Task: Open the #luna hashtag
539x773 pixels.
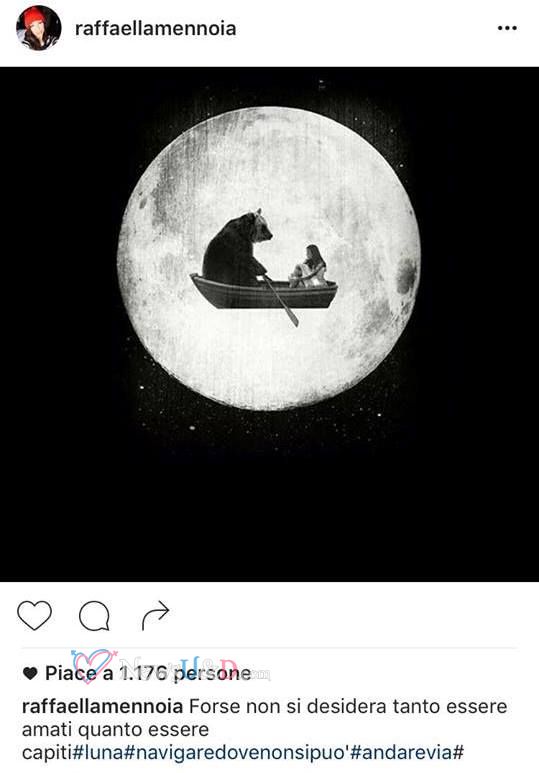Action: (98, 753)
